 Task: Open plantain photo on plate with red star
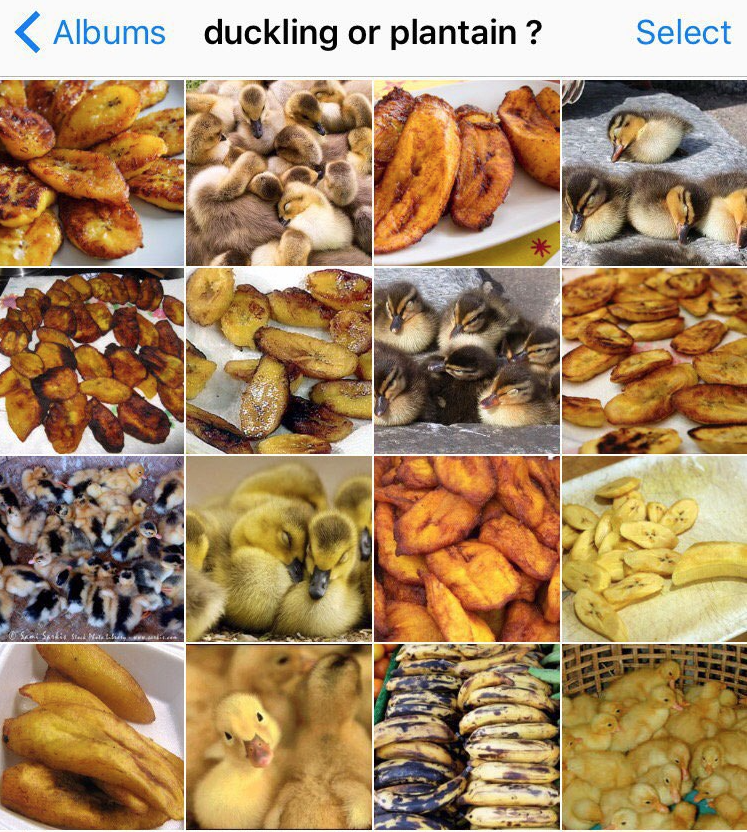click(466, 173)
